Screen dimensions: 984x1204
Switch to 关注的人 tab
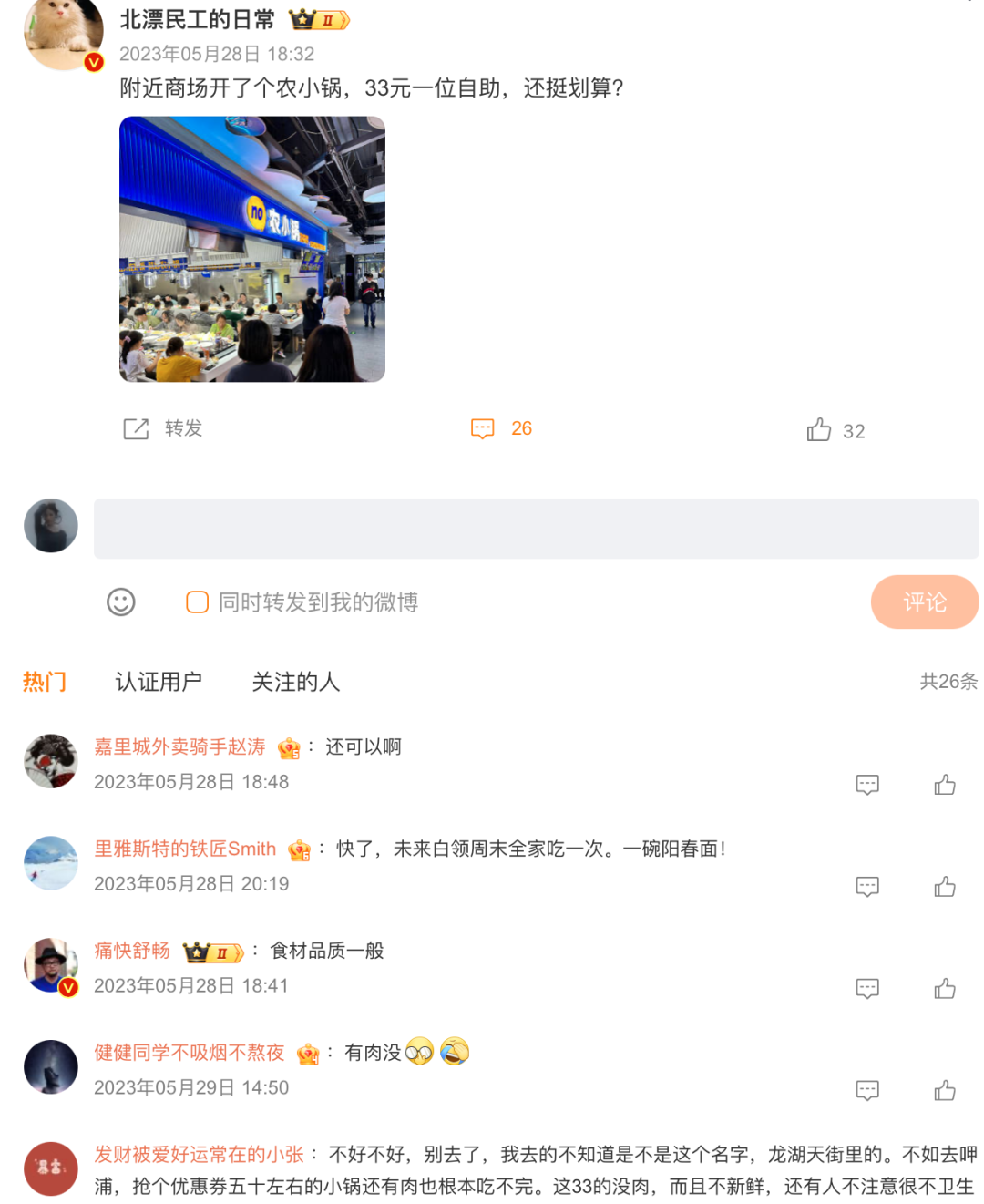(295, 682)
